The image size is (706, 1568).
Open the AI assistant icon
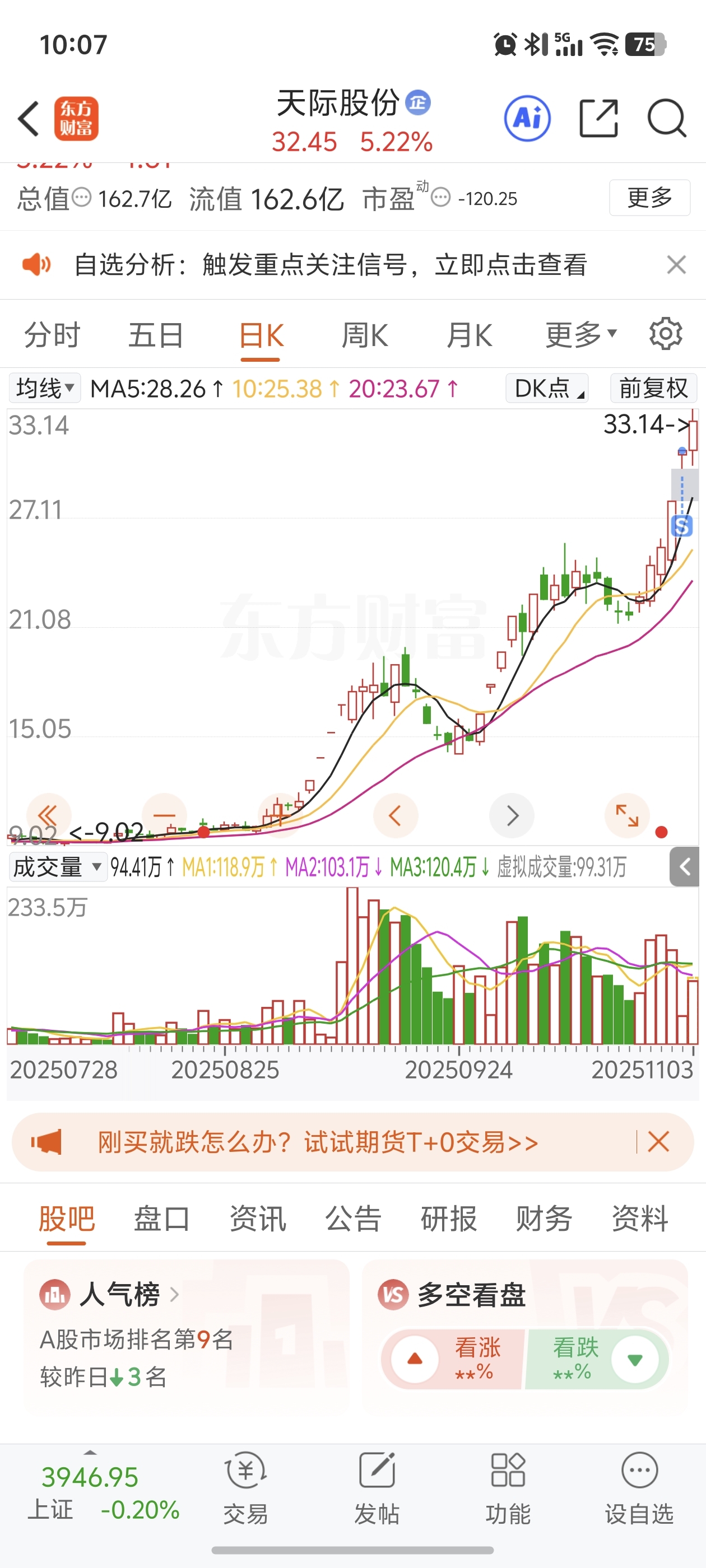(527, 118)
